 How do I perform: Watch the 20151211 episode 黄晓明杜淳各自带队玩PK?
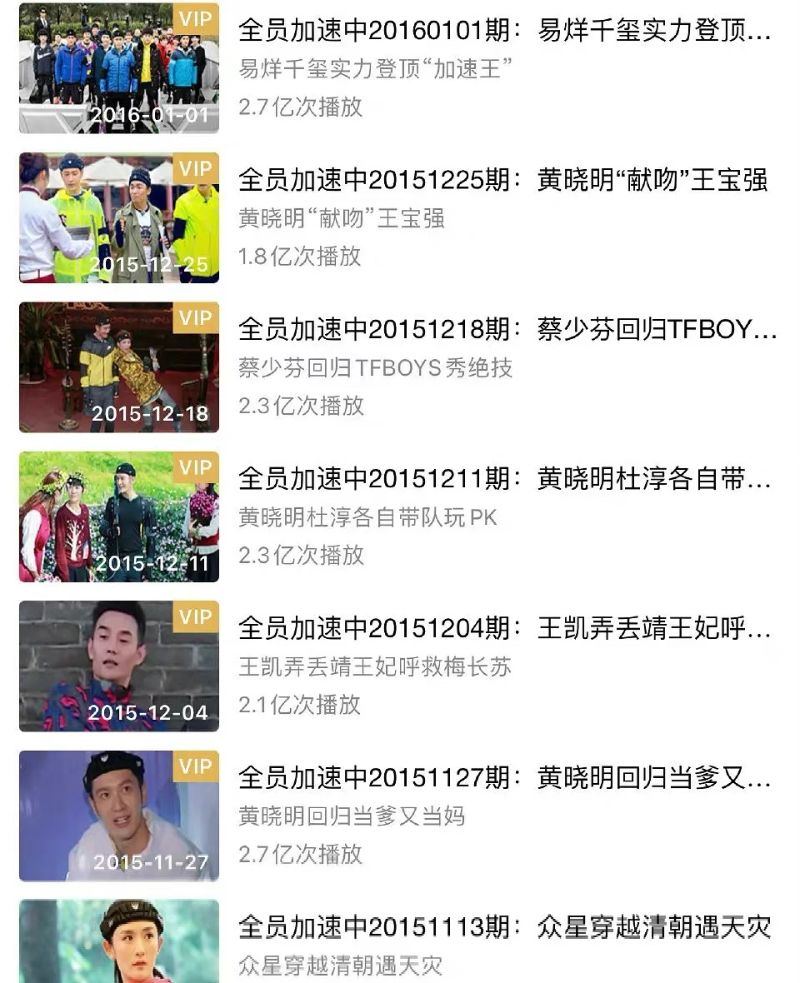pos(504,480)
